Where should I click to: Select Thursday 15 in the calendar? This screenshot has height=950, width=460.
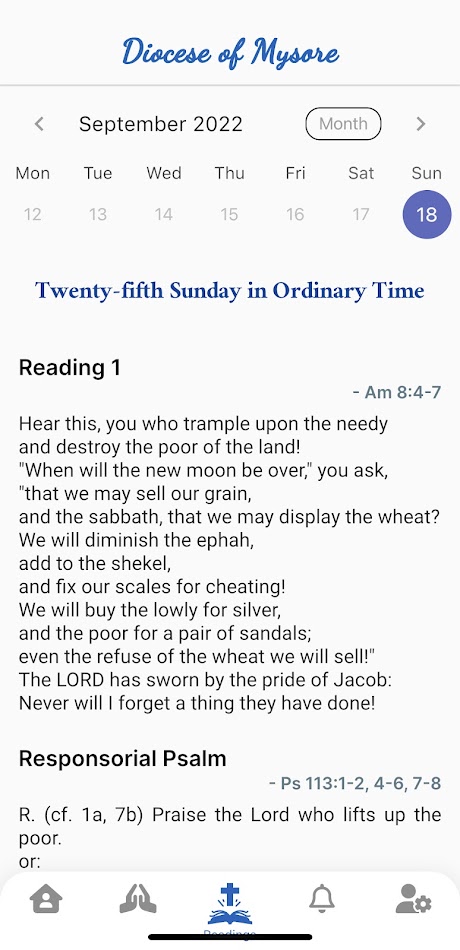coord(229,214)
